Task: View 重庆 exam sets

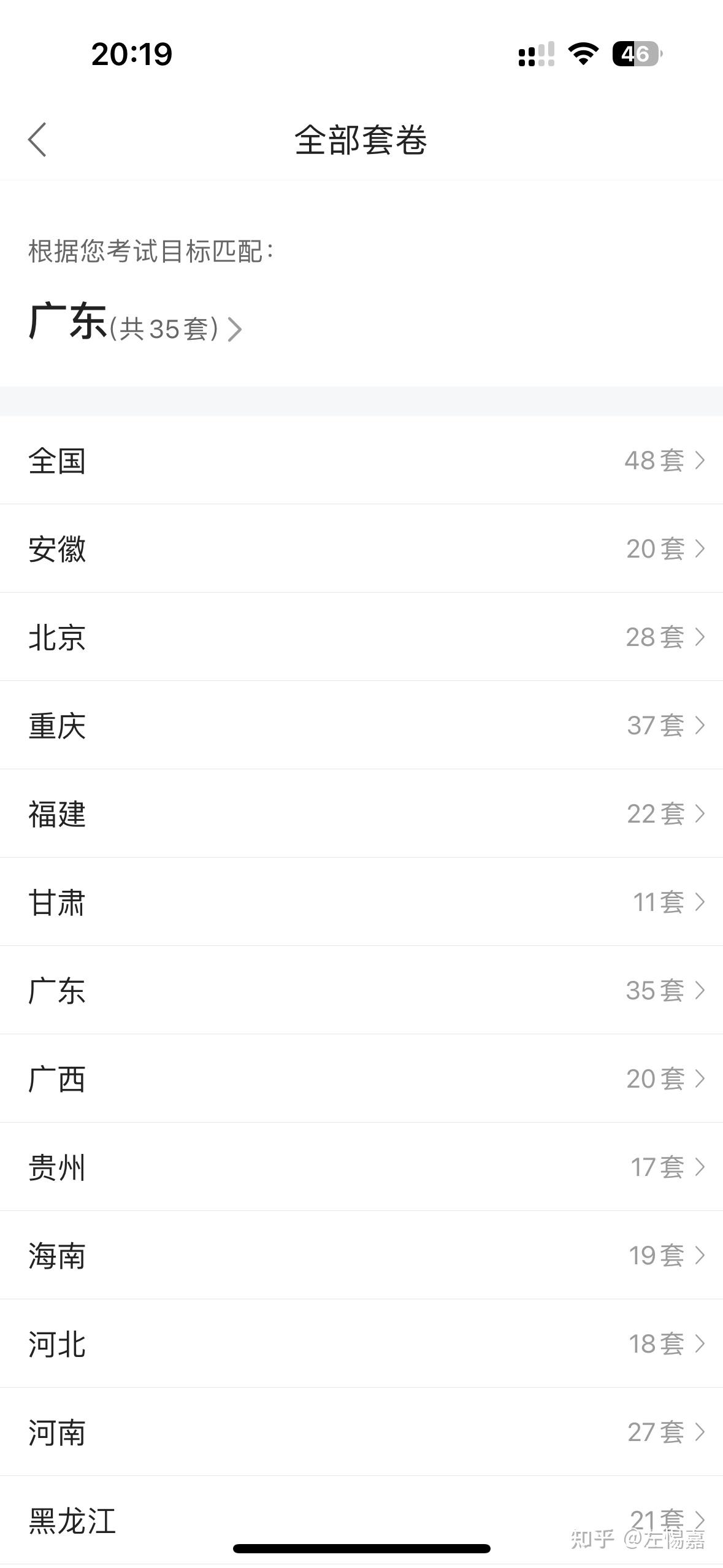Action: pyautogui.click(x=361, y=726)
